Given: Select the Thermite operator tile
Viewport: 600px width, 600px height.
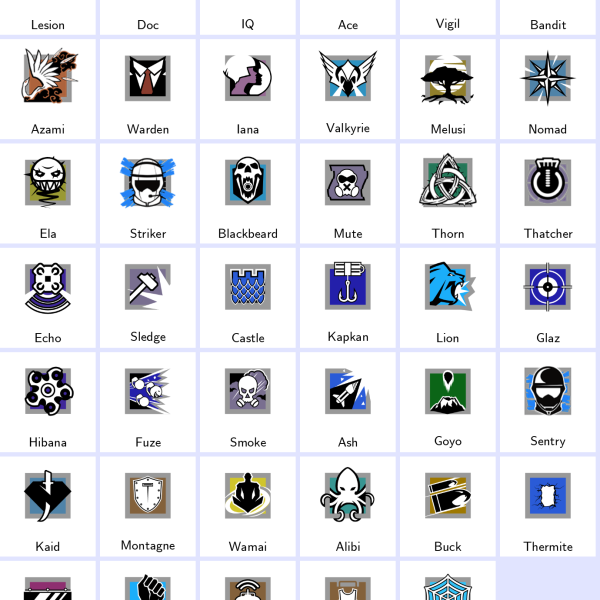Looking at the screenshot, I should tap(548, 505).
